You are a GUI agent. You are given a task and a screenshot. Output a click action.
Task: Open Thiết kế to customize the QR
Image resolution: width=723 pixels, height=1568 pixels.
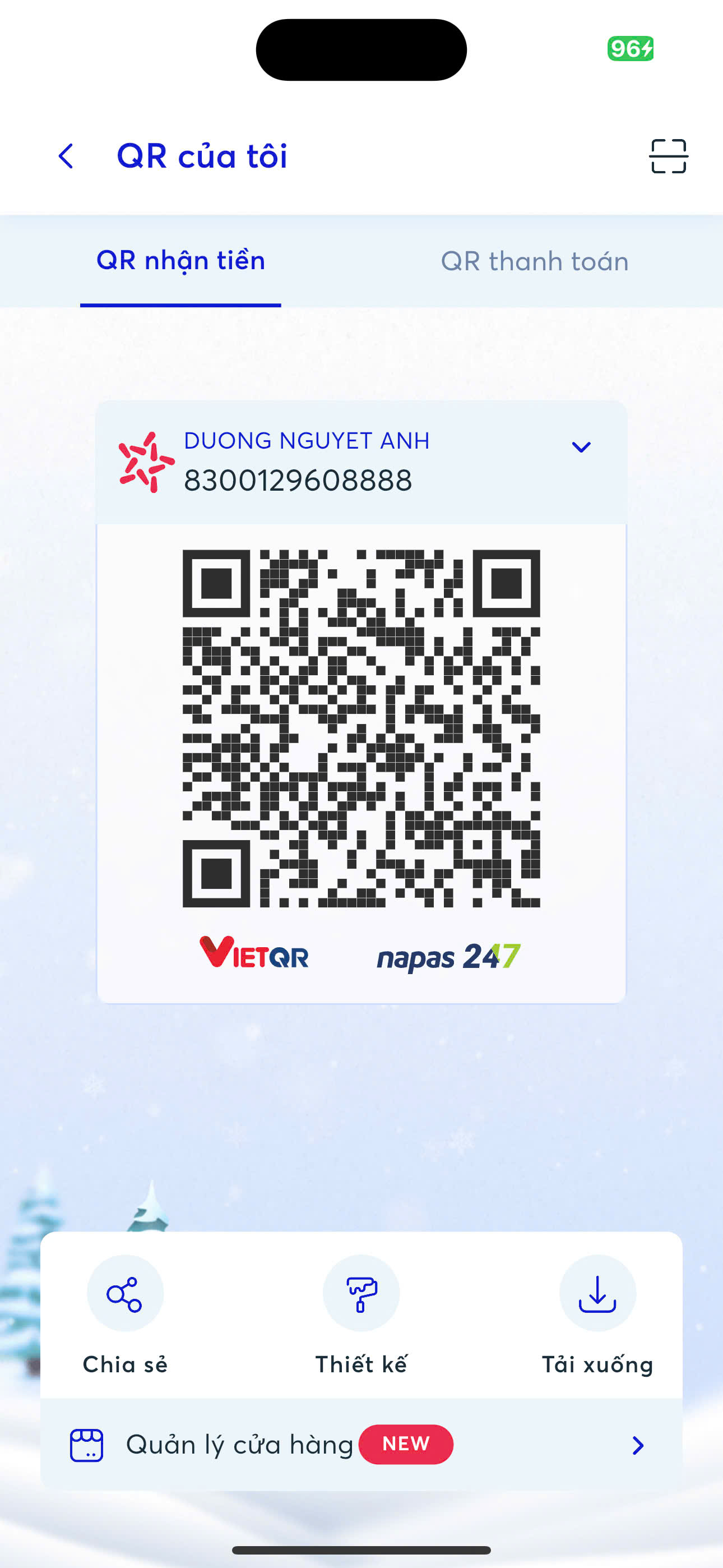361,1316
